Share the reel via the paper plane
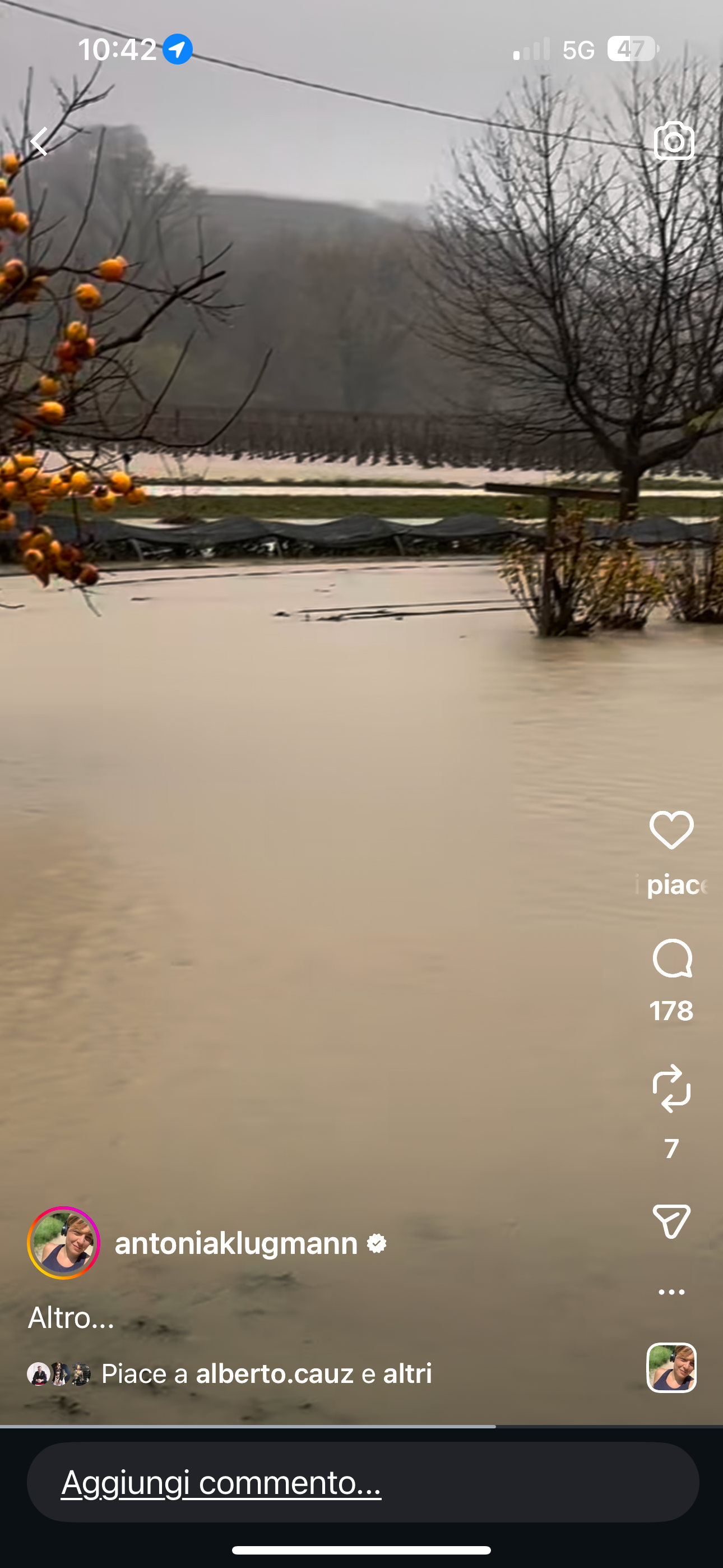Screen dimensions: 723x1568 click(x=671, y=1220)
